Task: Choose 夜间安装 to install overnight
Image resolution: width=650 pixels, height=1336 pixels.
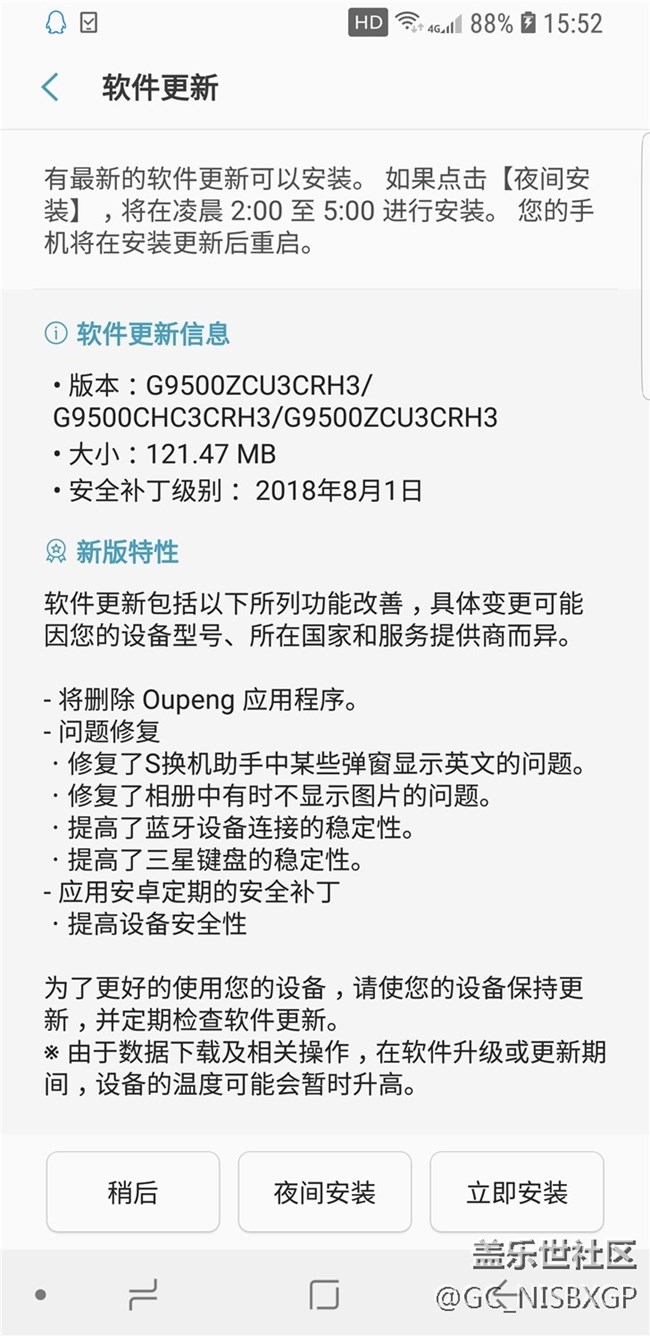Action: click(x=324, y=1192)
